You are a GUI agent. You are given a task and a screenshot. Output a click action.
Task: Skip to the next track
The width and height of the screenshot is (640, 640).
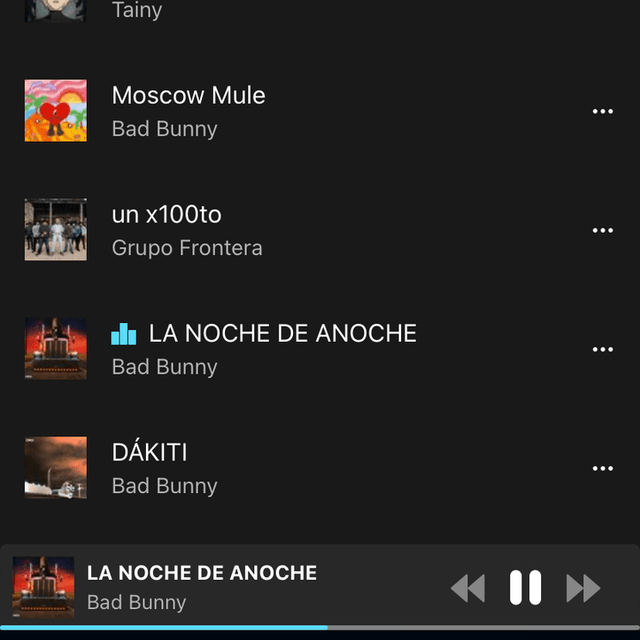coord(583,587)
